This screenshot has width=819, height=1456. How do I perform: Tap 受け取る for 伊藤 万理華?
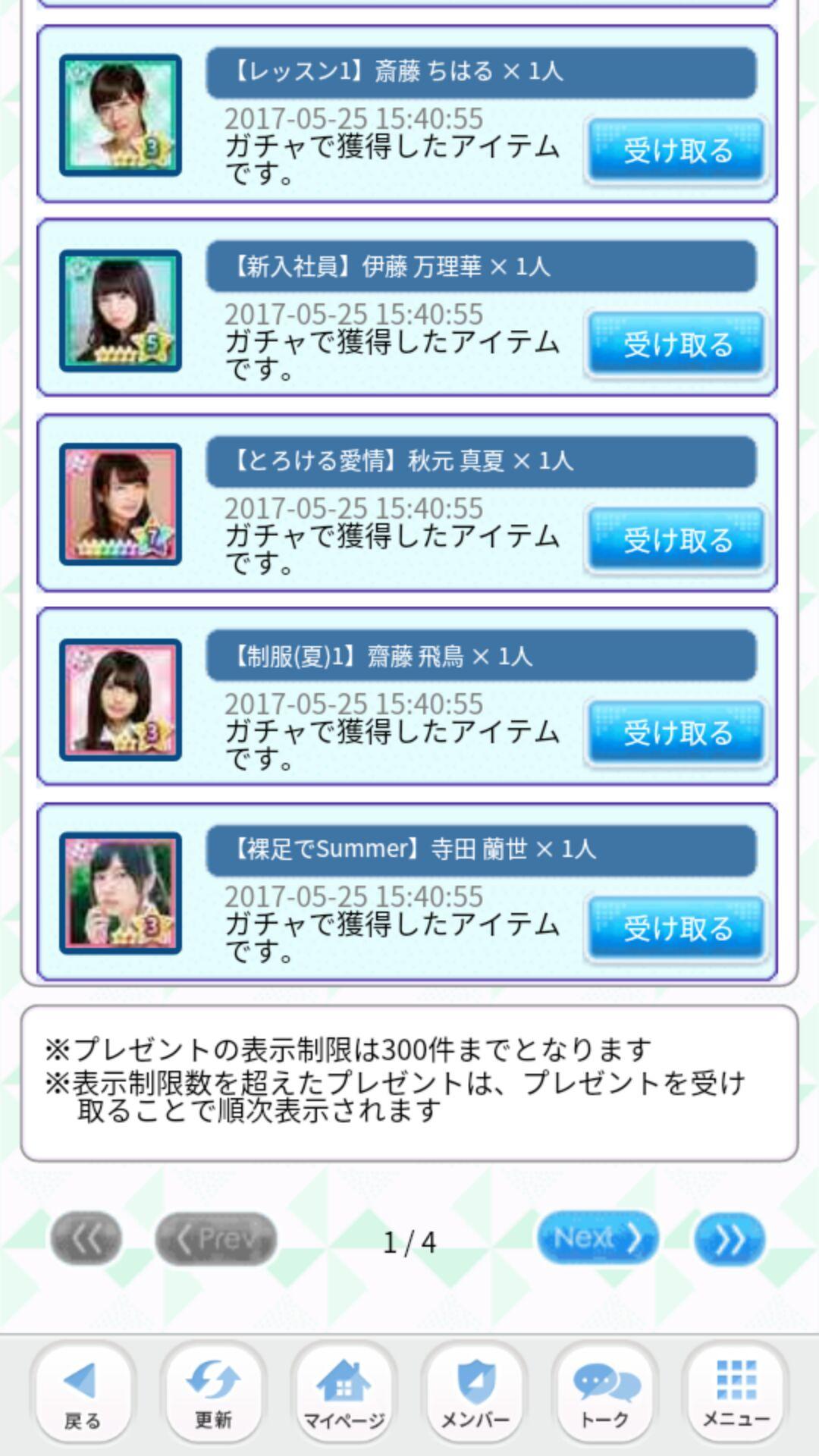(x=676, y=345)
